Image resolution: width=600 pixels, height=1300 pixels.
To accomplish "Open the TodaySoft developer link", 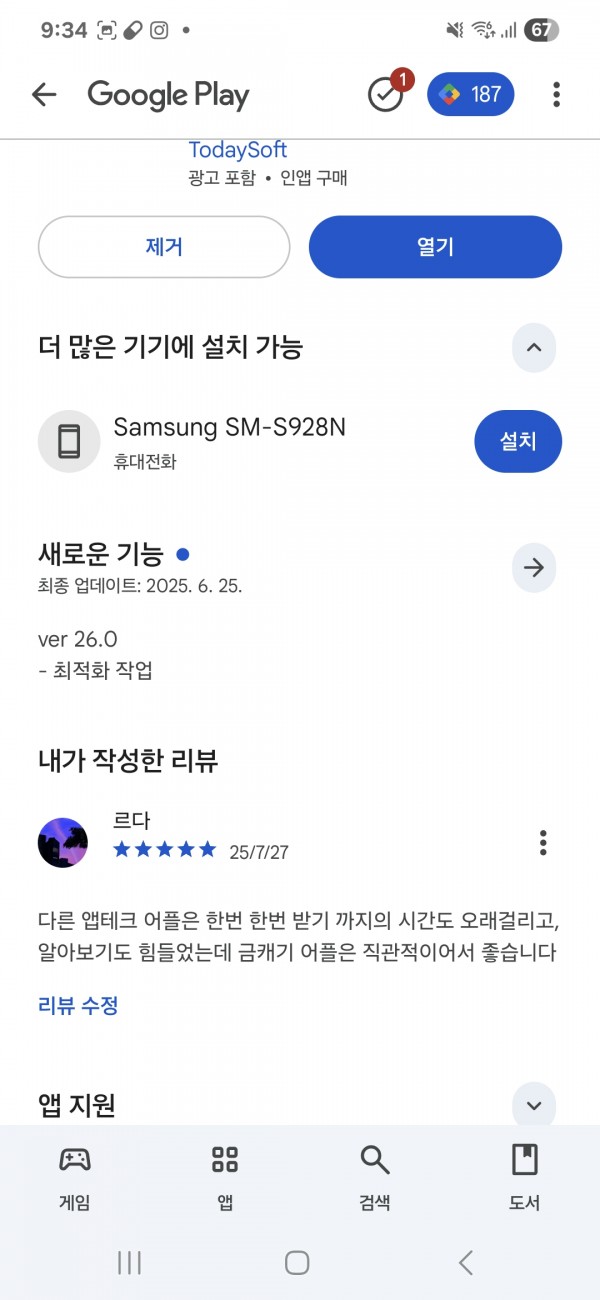I will coord(237,150).
